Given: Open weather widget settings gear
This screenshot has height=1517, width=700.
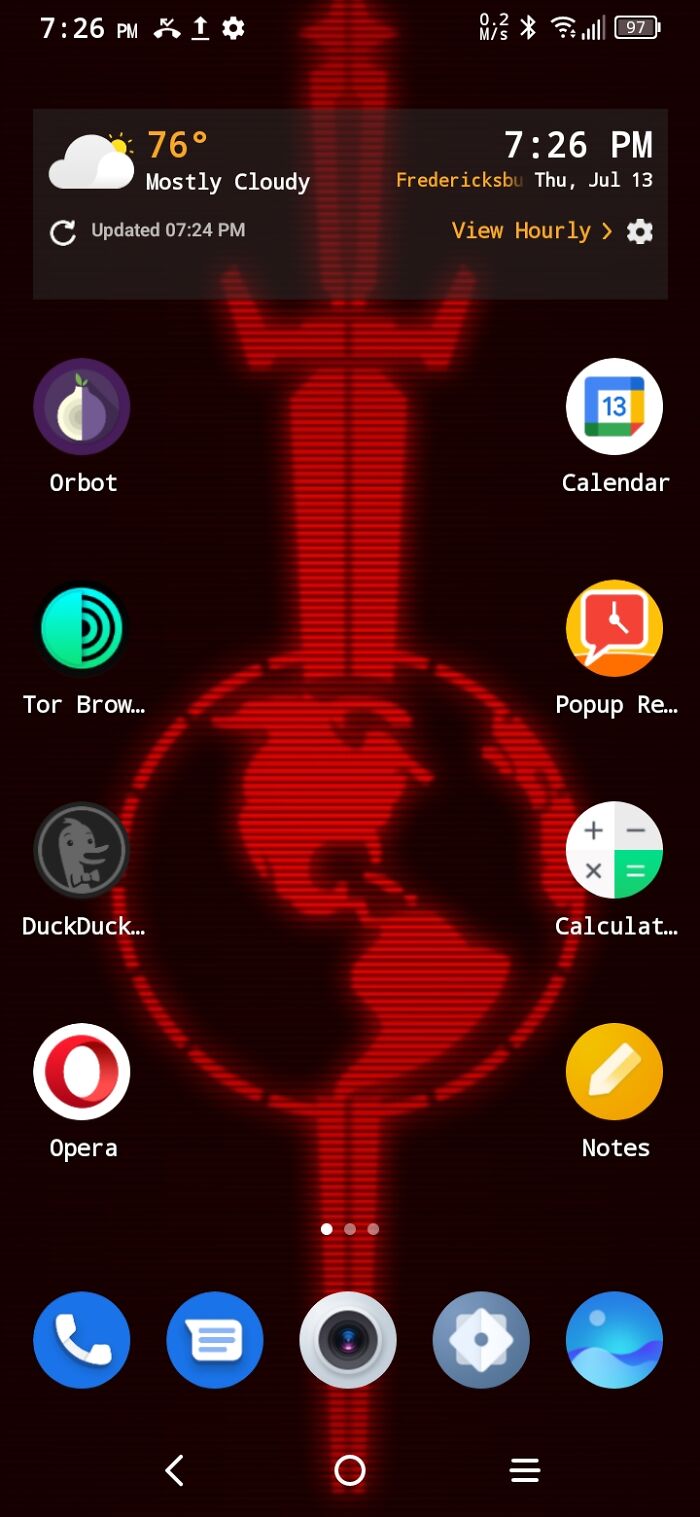Looking at the screenshot, I should [639, 232].
